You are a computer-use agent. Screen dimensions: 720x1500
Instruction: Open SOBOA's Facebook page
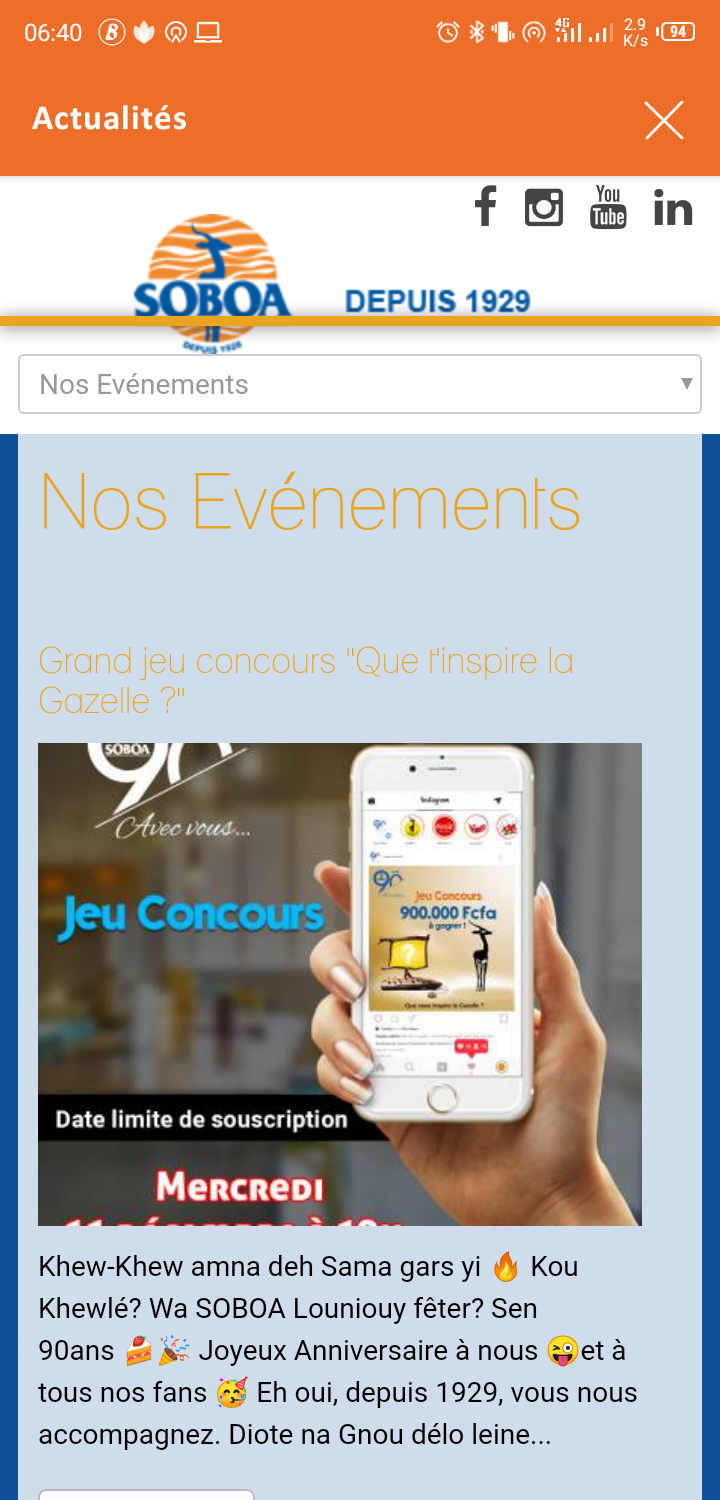point(485,207)
